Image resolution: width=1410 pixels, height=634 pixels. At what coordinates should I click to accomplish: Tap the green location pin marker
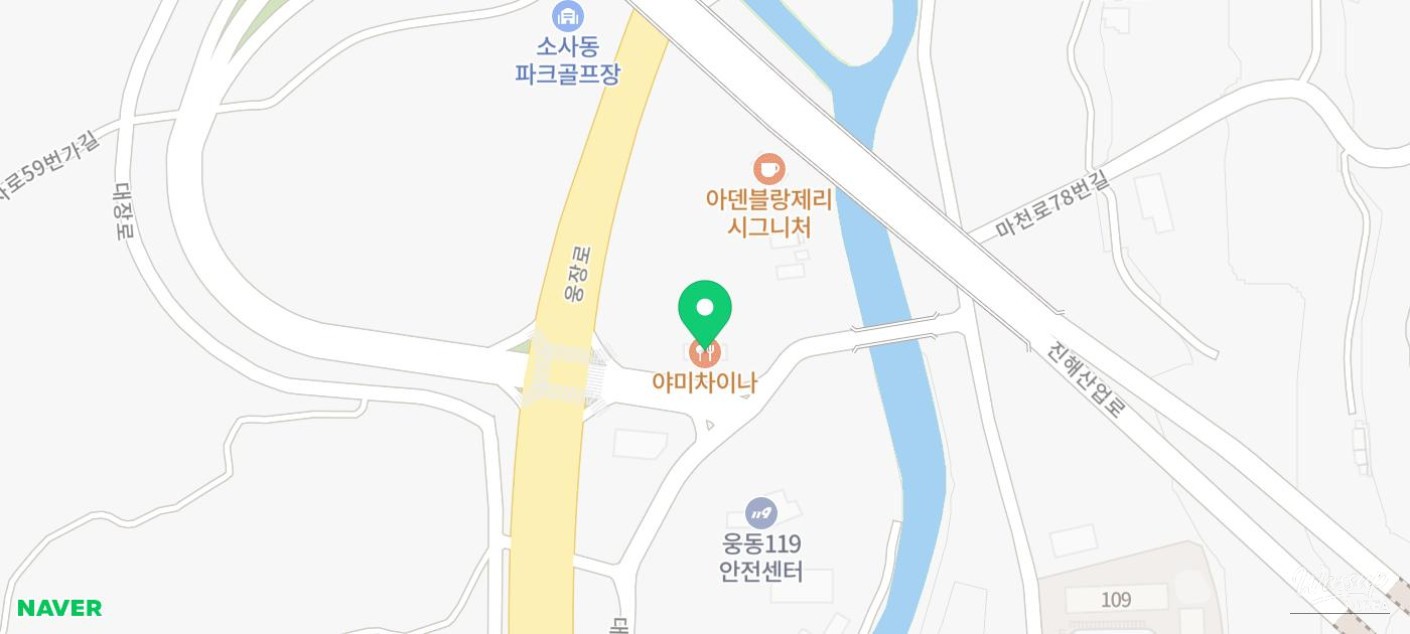[x=705, y=310]
